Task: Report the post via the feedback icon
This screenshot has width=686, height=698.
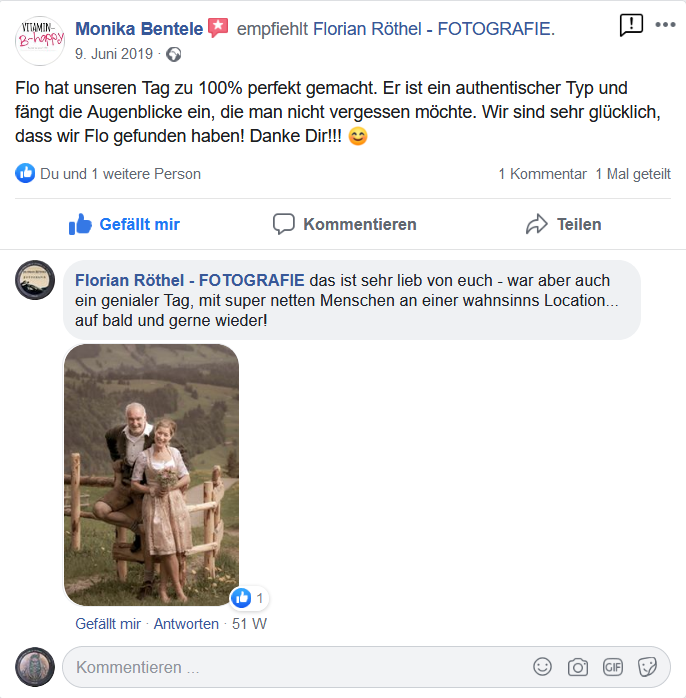Action: point(631,24)
